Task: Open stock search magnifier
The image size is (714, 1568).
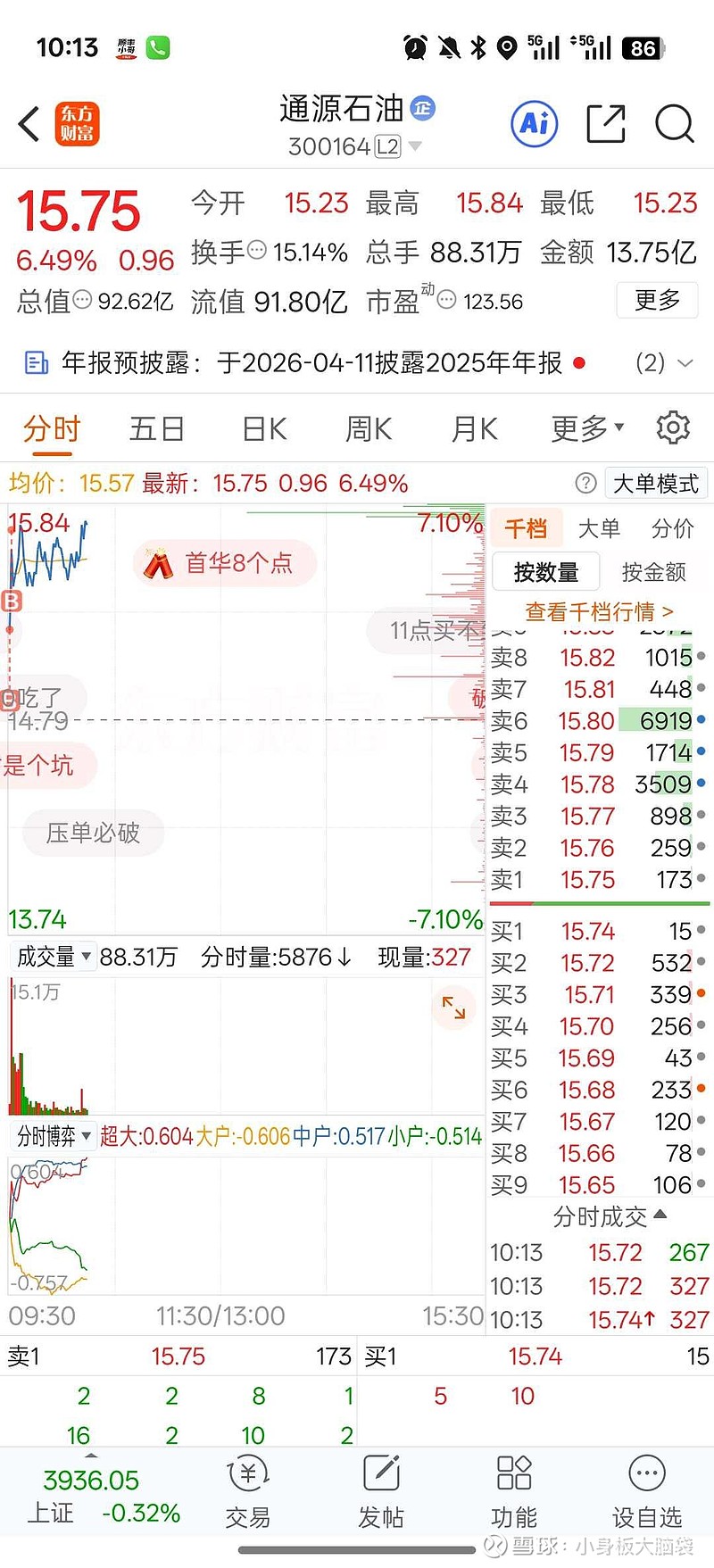Action: [x=674, y=123]
